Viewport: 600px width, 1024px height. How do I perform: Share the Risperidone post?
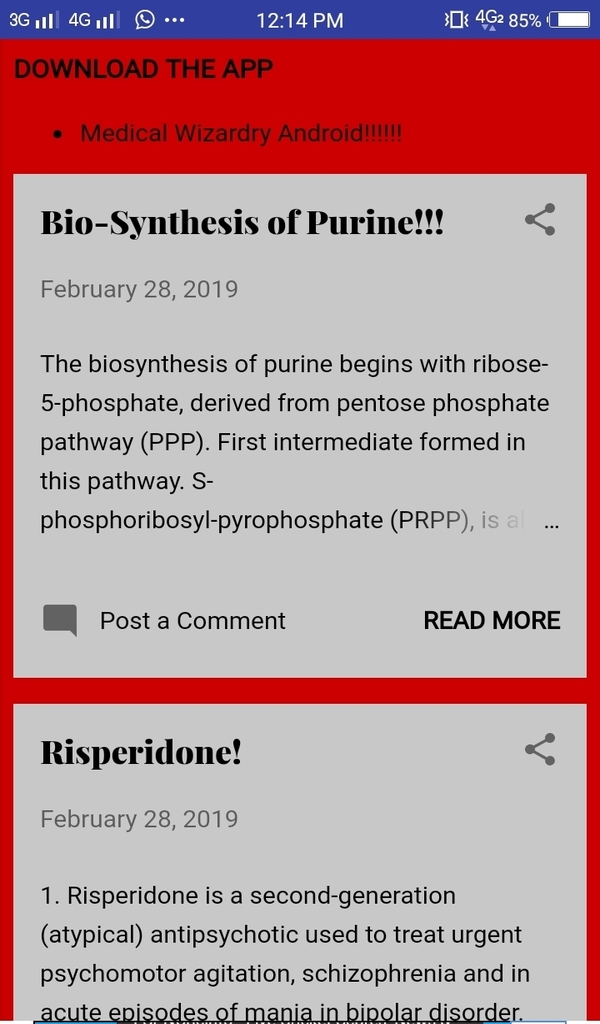[540, 750]
